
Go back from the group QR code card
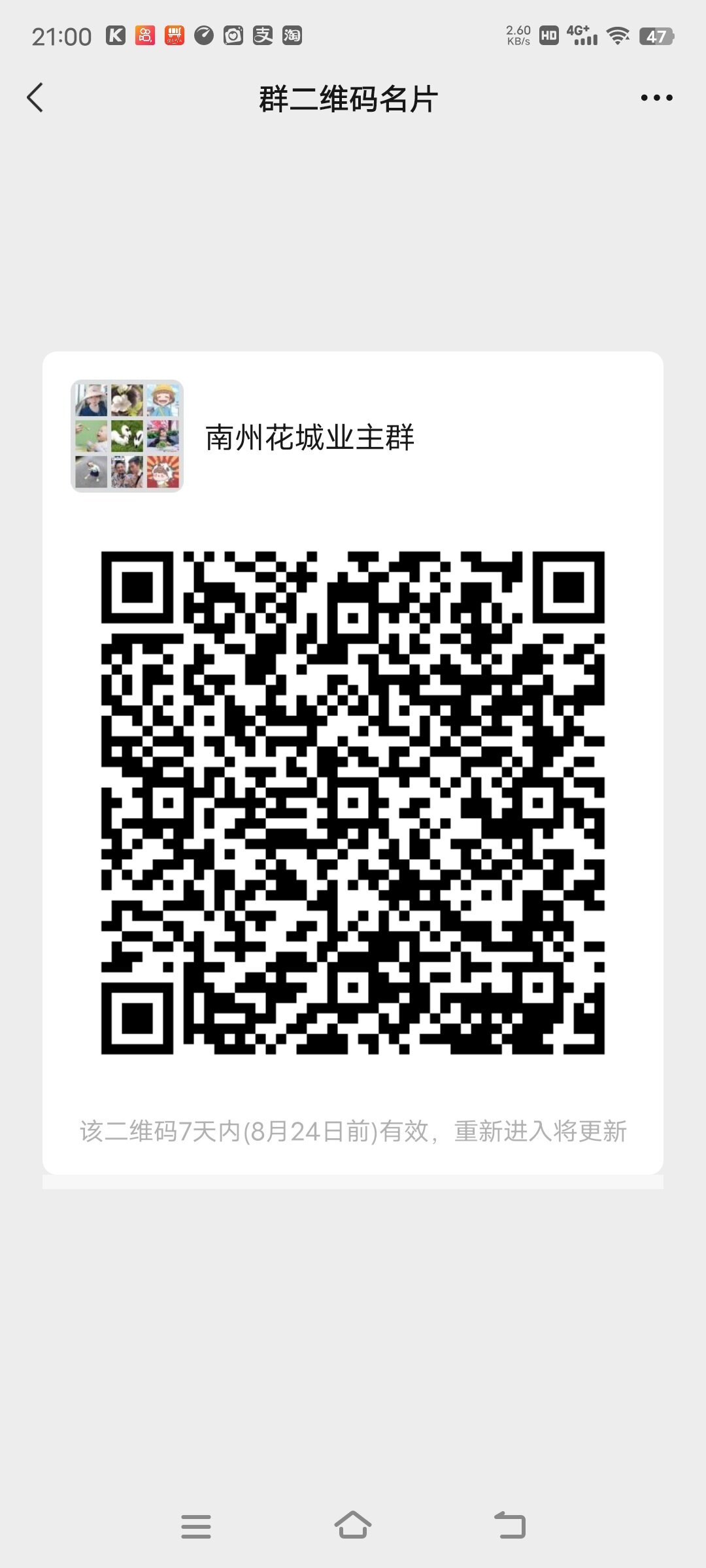click(35, 98)
